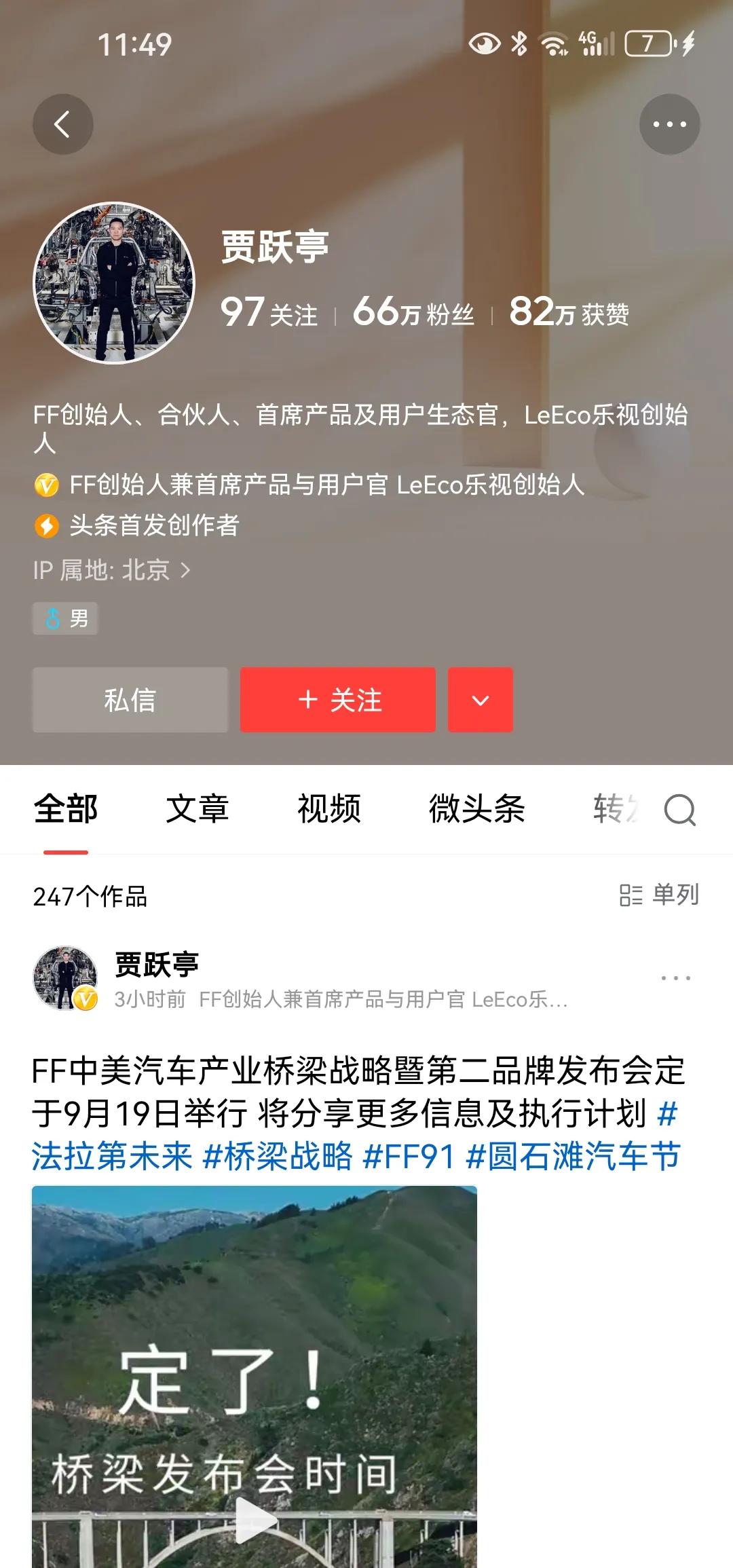Click the male gender symbol icon

(51, 618)
